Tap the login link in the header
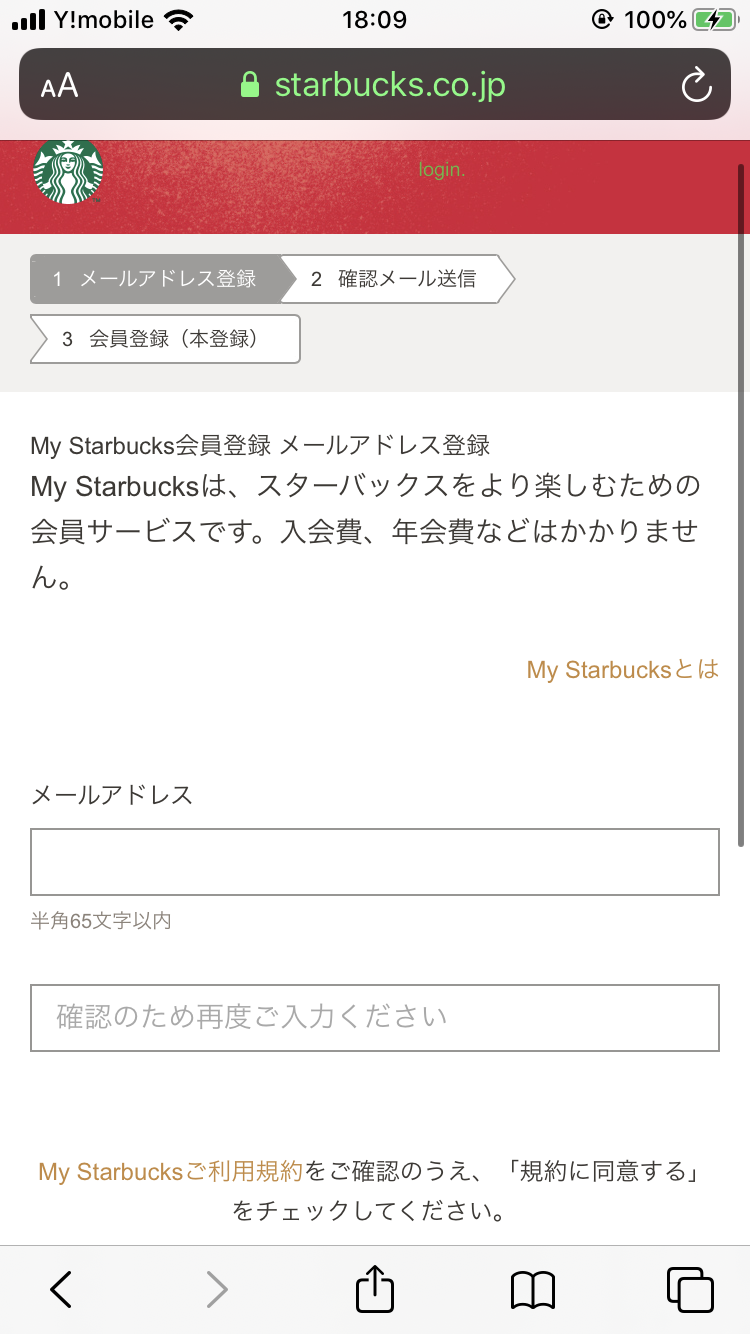The height and width of the screenshot is (1334, 750). (x=442, y=170)
